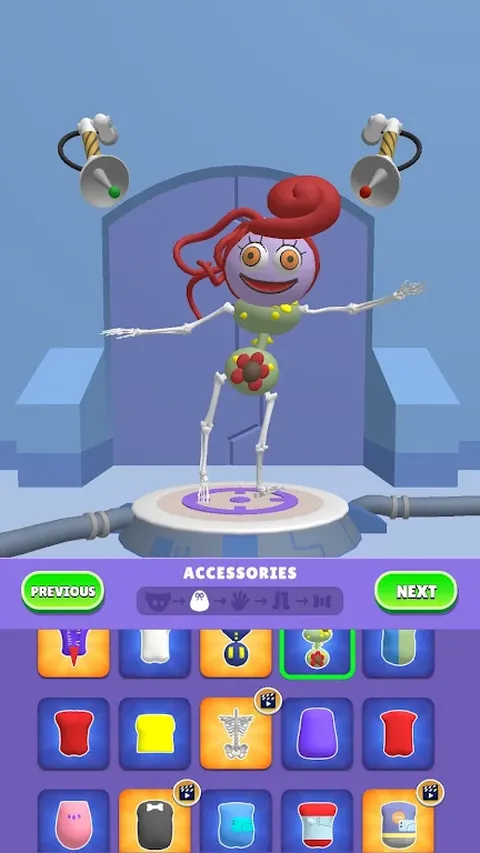Jump to the legs step in progress bar
The height and width of the screenshot is (853, 480).
(x=281, y=601)
